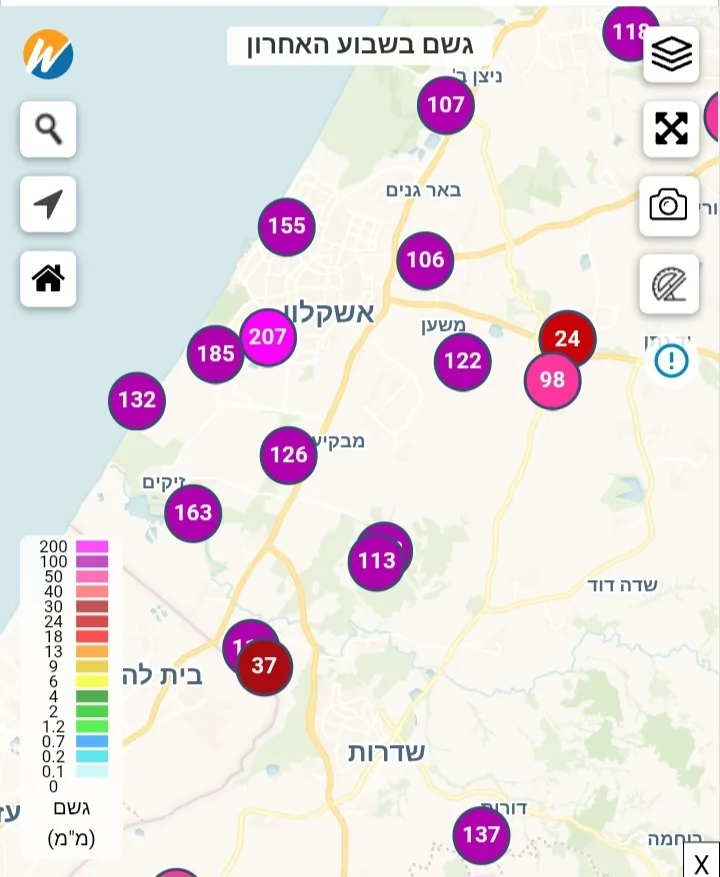The height and width of the screenshot is (877, 720).
Task: Show the station with 163 mm
Action: 193,514
